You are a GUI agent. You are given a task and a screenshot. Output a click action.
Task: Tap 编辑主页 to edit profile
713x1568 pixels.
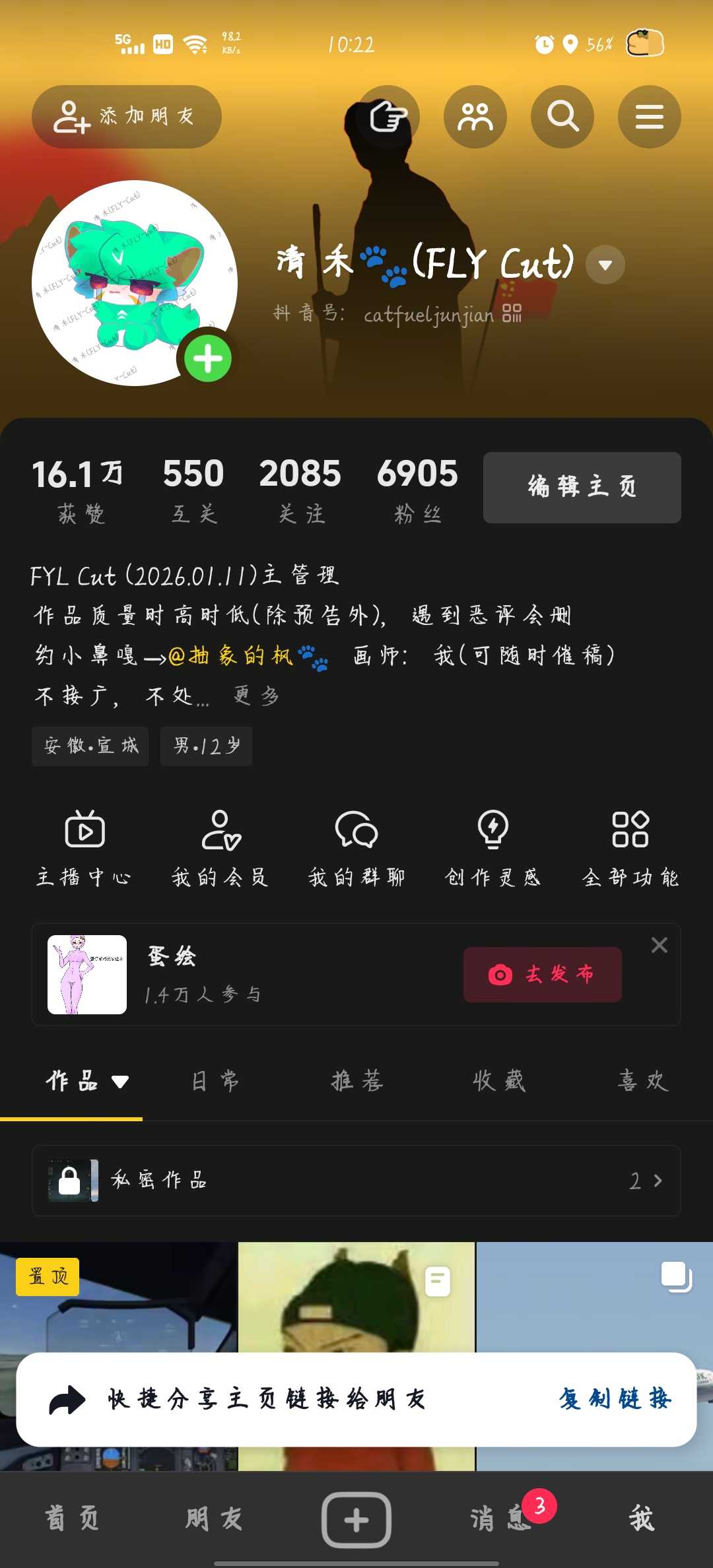[x=582, y=488]
